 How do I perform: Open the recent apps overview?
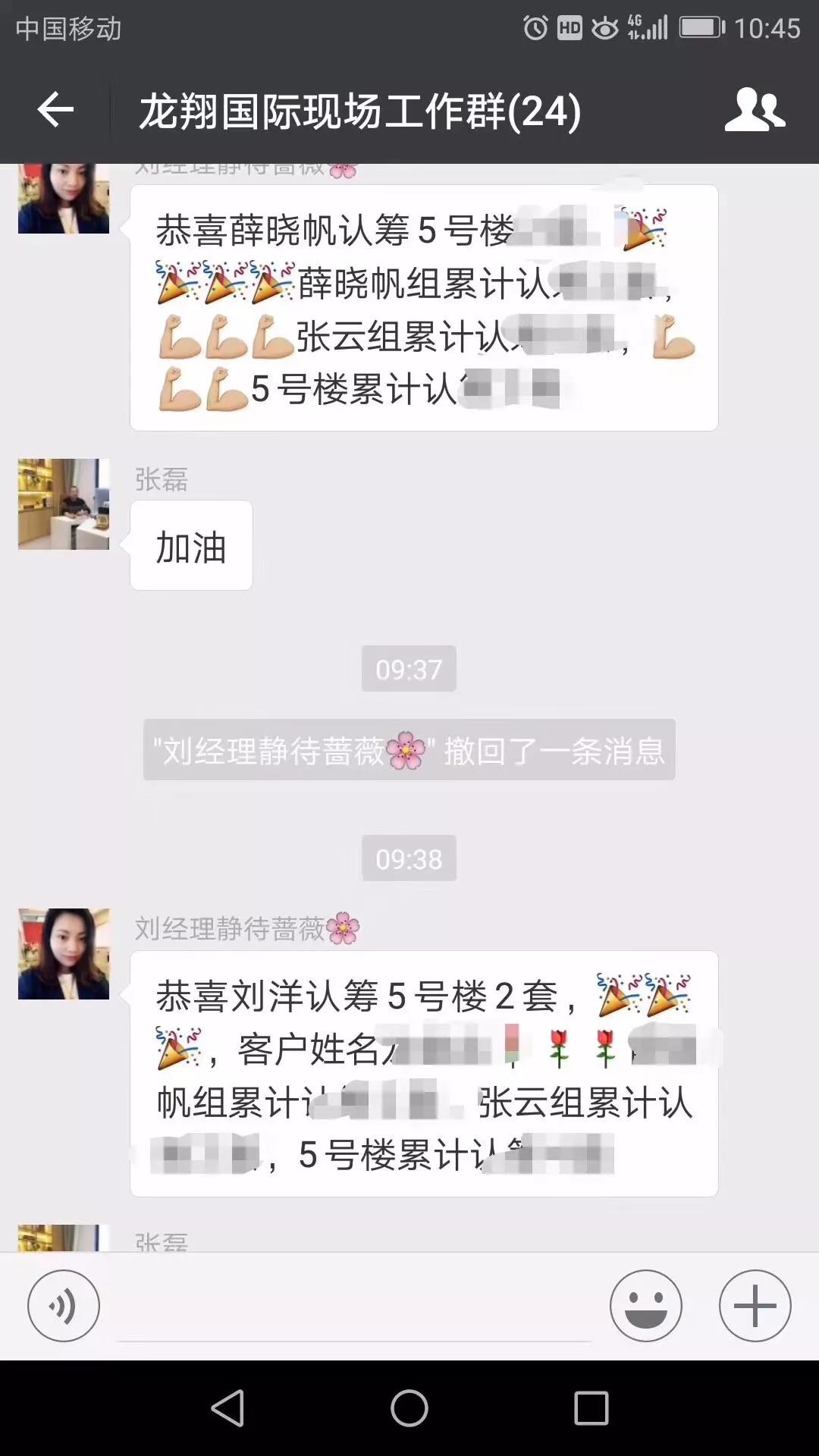pyautogui.click(x=591, y=1408)
